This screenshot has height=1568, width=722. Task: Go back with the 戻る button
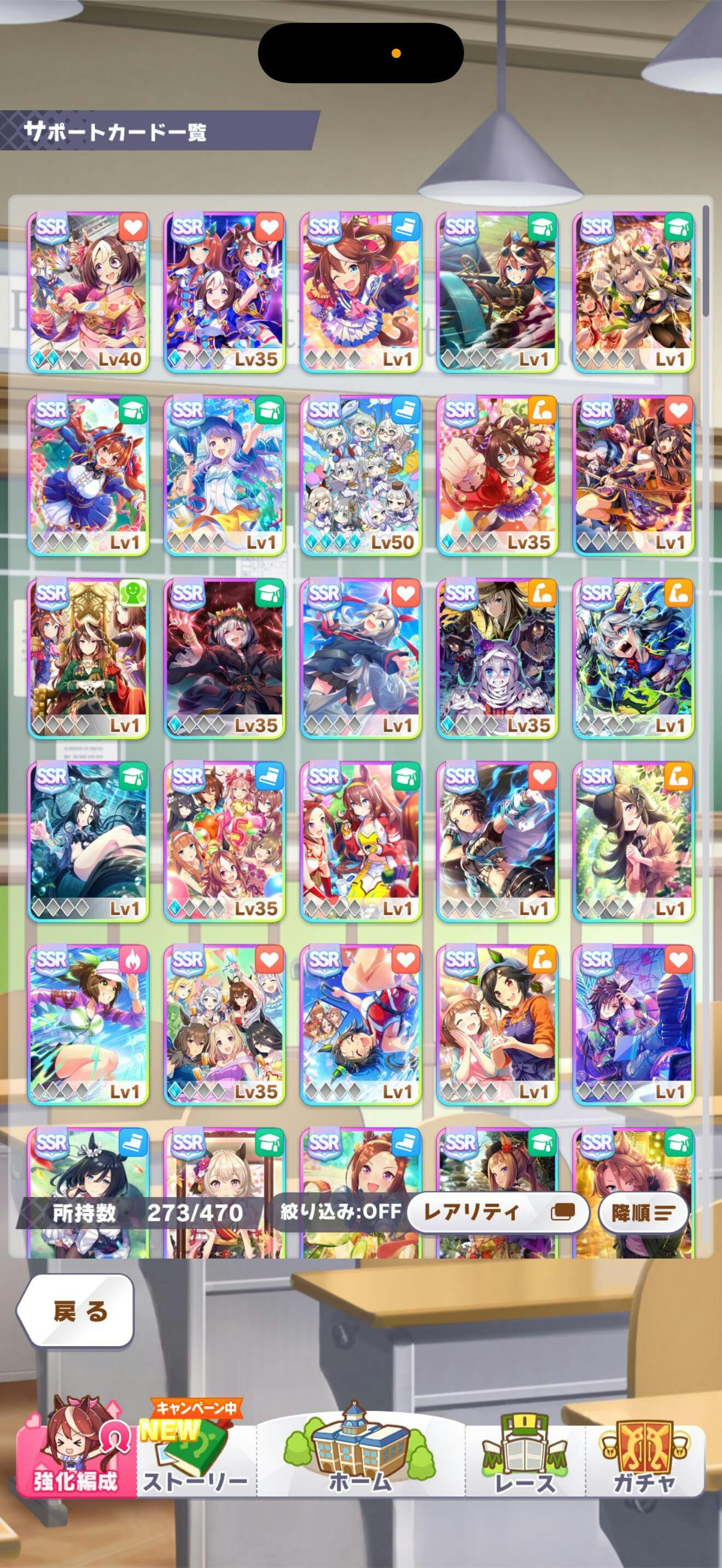pos(75,1311)
